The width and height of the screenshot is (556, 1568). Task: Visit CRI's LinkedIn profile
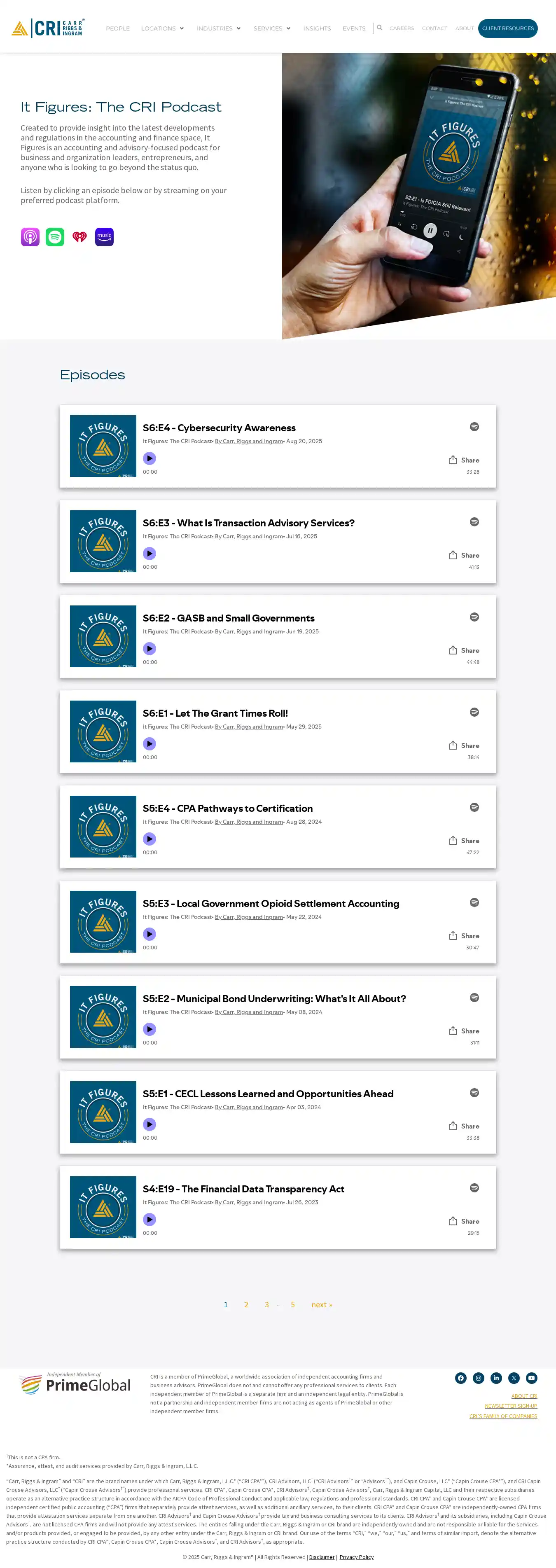496,1378
